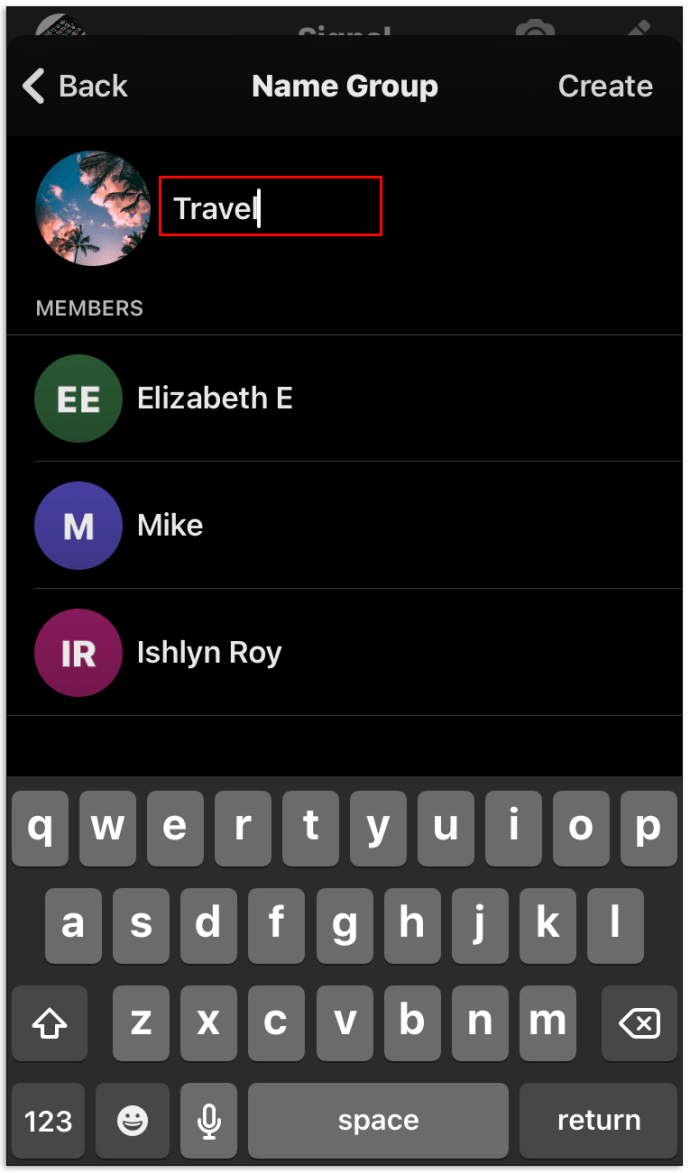Select member Elizabeth E
This screenshot has height=1173, width=690.
click(345, 399)
